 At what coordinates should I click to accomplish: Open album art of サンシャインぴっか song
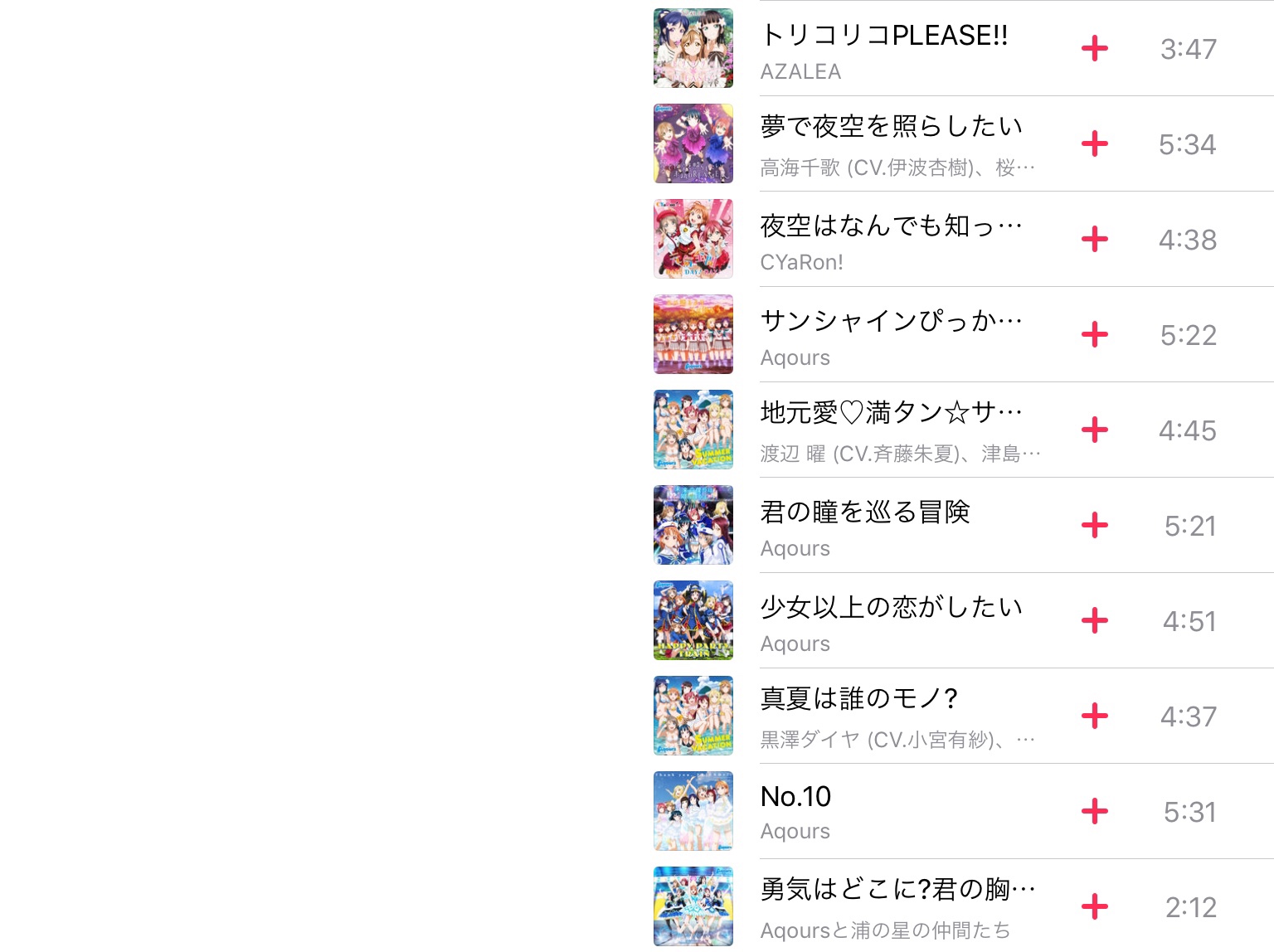tap(693, 335)
